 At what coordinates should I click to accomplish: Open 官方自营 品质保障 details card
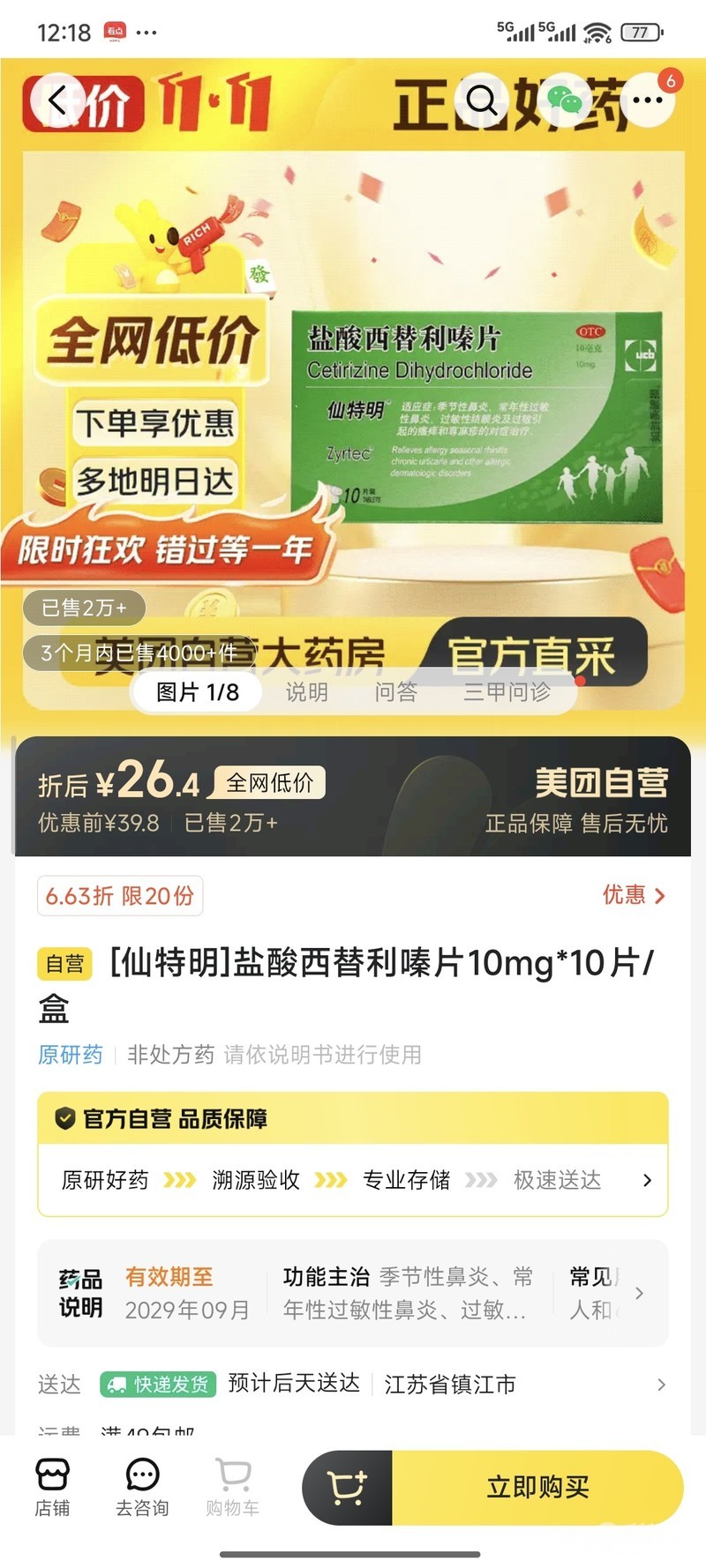[353, 1154]
